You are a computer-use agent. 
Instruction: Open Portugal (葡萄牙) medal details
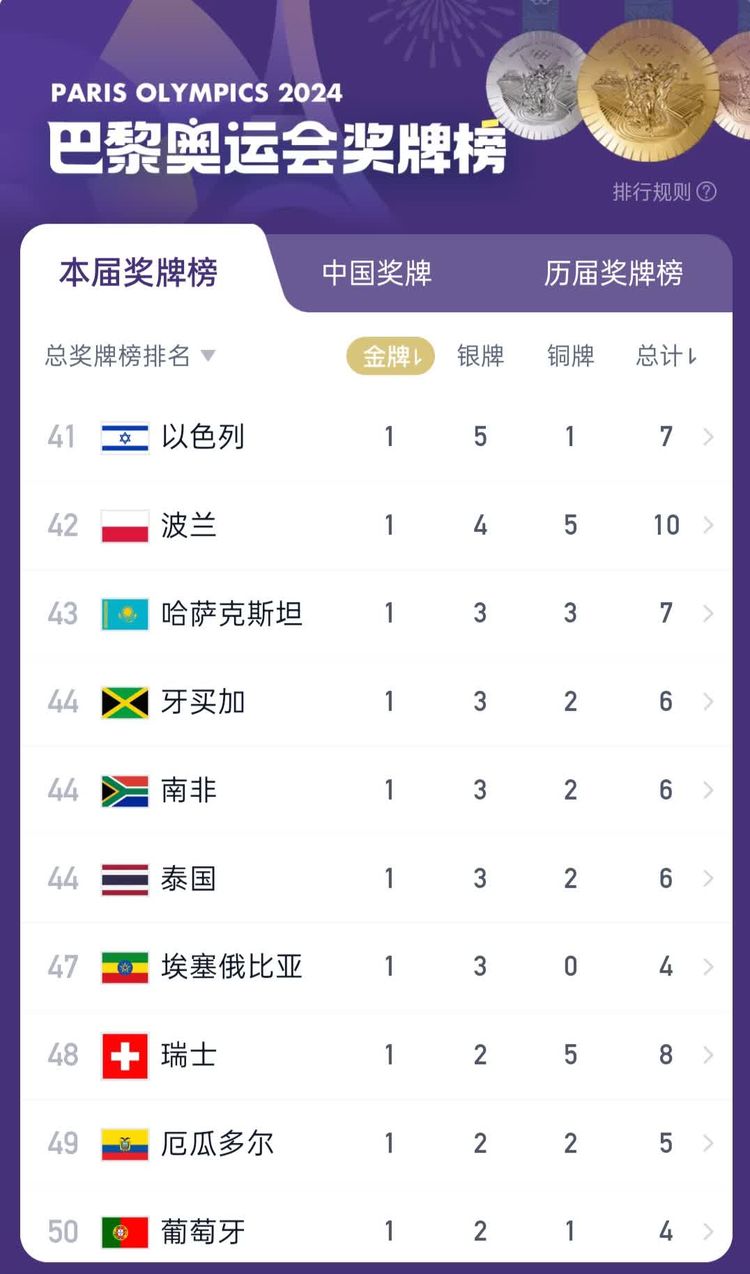(x=376, y=1231)
